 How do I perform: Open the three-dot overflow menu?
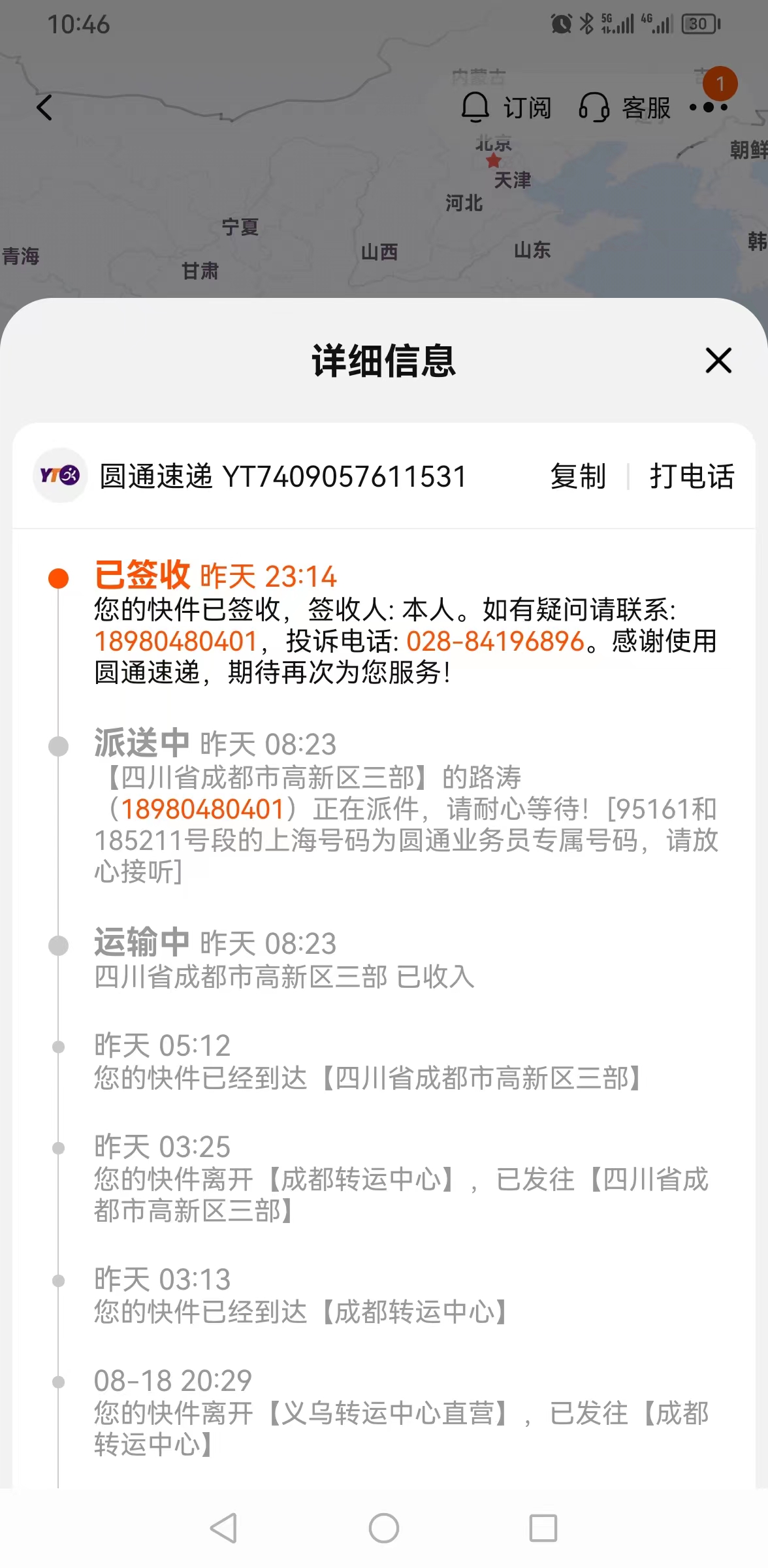pyautogui.click(x=709, y=107)
